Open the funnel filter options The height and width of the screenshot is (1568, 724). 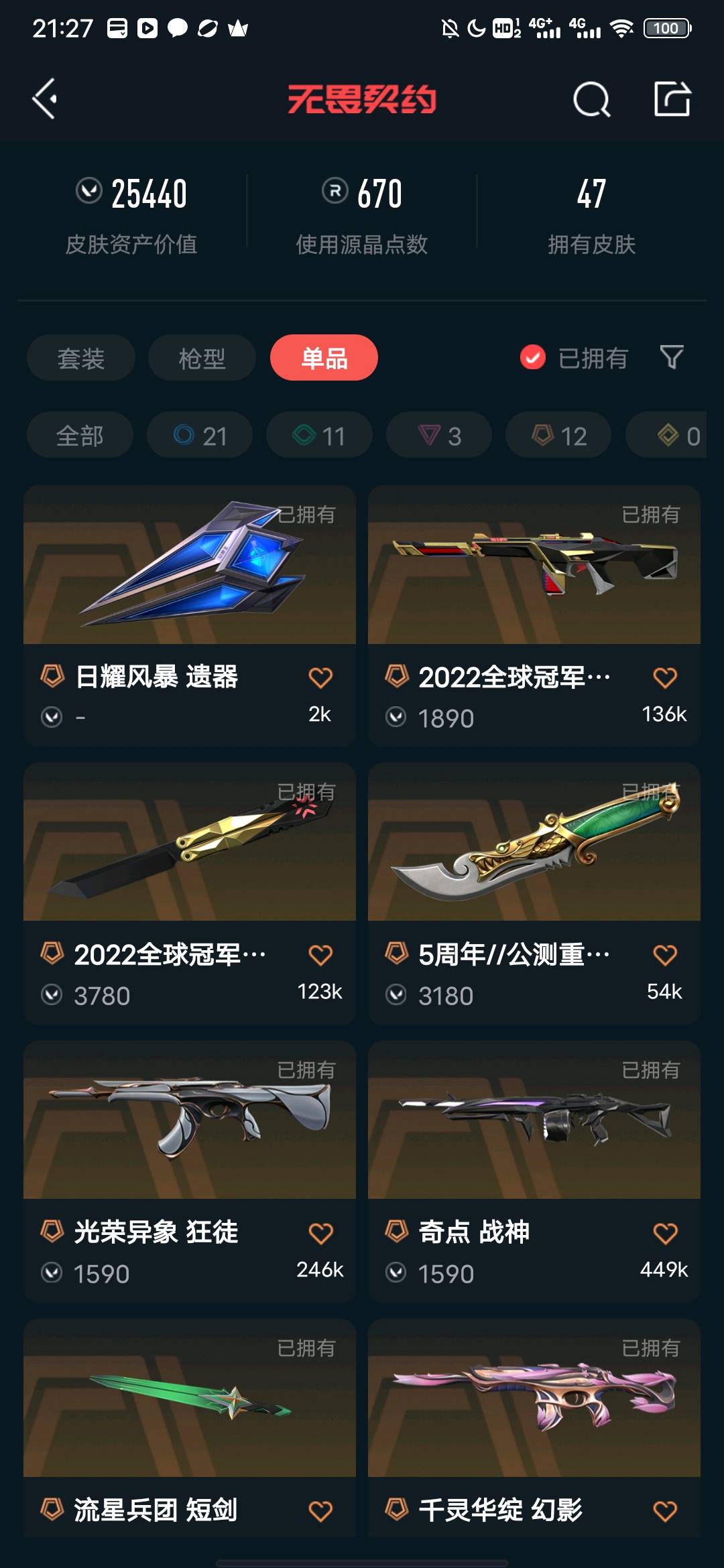point(672,357)
